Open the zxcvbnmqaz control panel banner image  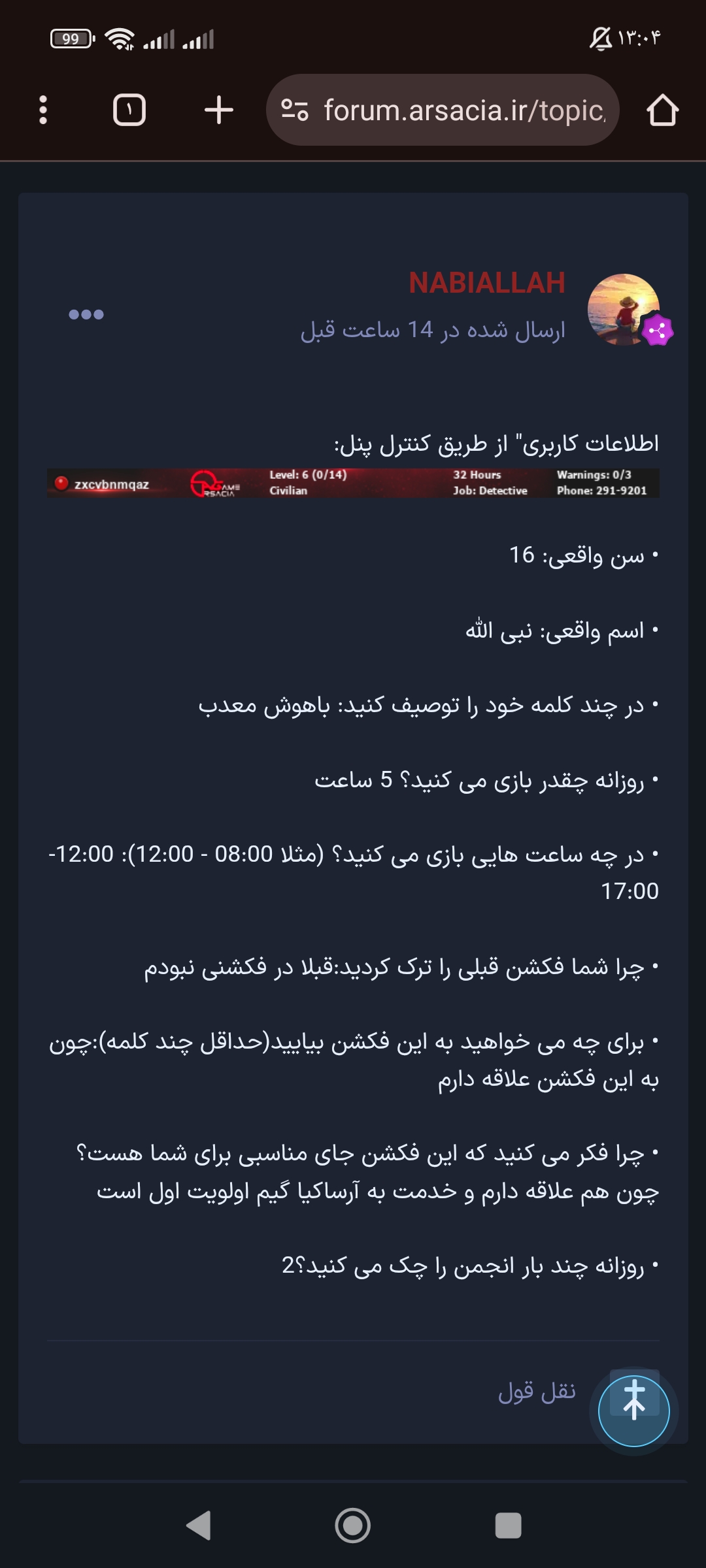pyautogui.click(x=353, y=483)
